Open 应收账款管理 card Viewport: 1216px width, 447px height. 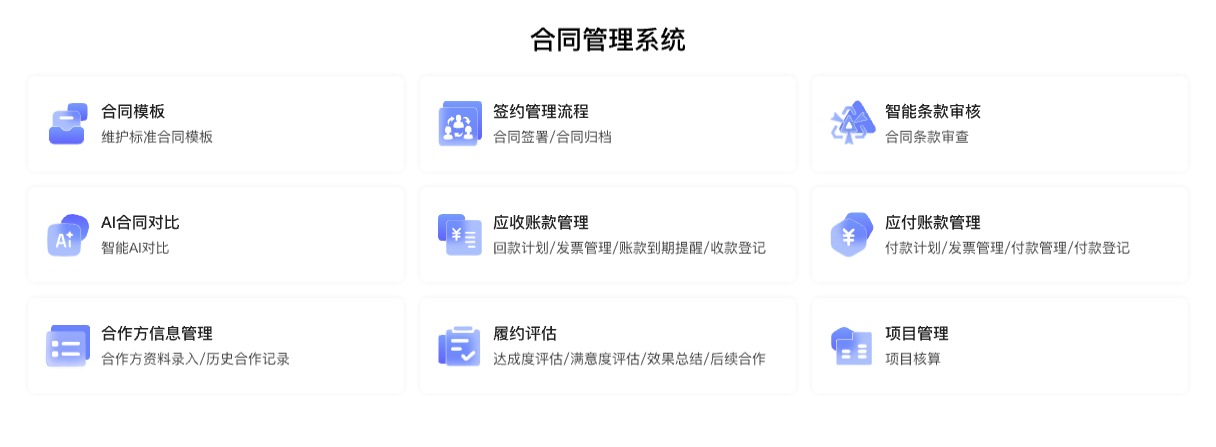[x=607, y=235]
